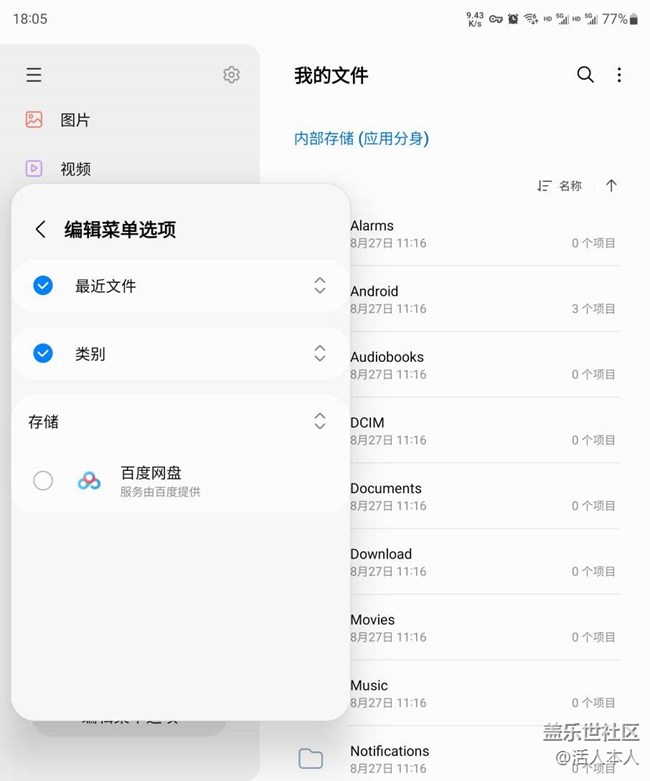Change sort type from 名称
Screen dimensions: 650x781
559,186
